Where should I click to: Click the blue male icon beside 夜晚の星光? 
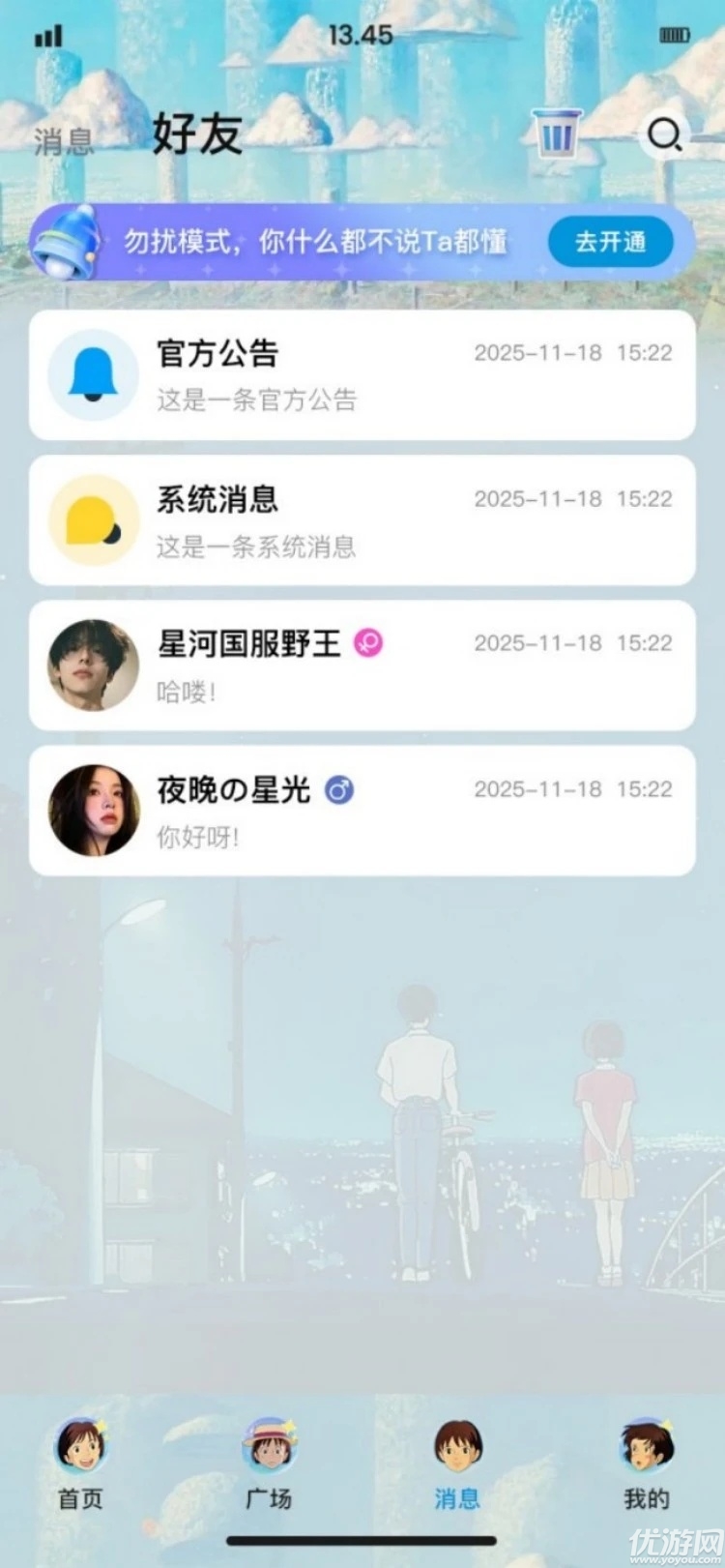338,790
